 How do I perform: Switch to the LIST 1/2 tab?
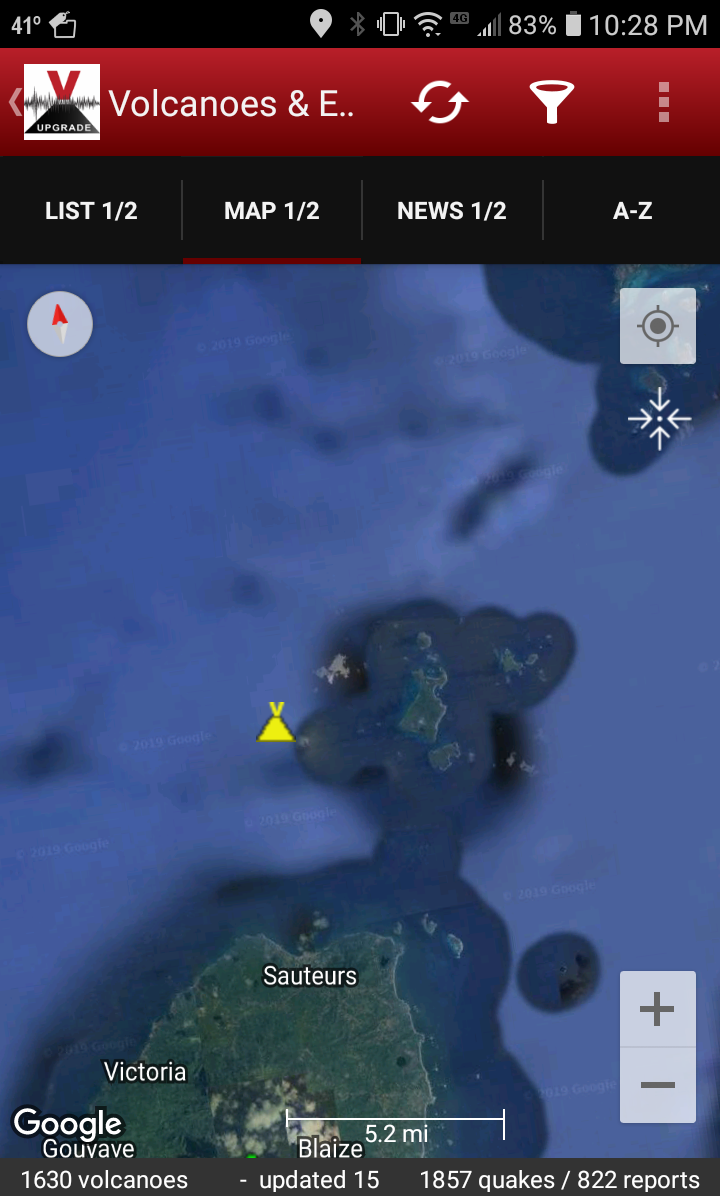pyautogui.click(x=91, y=211)
